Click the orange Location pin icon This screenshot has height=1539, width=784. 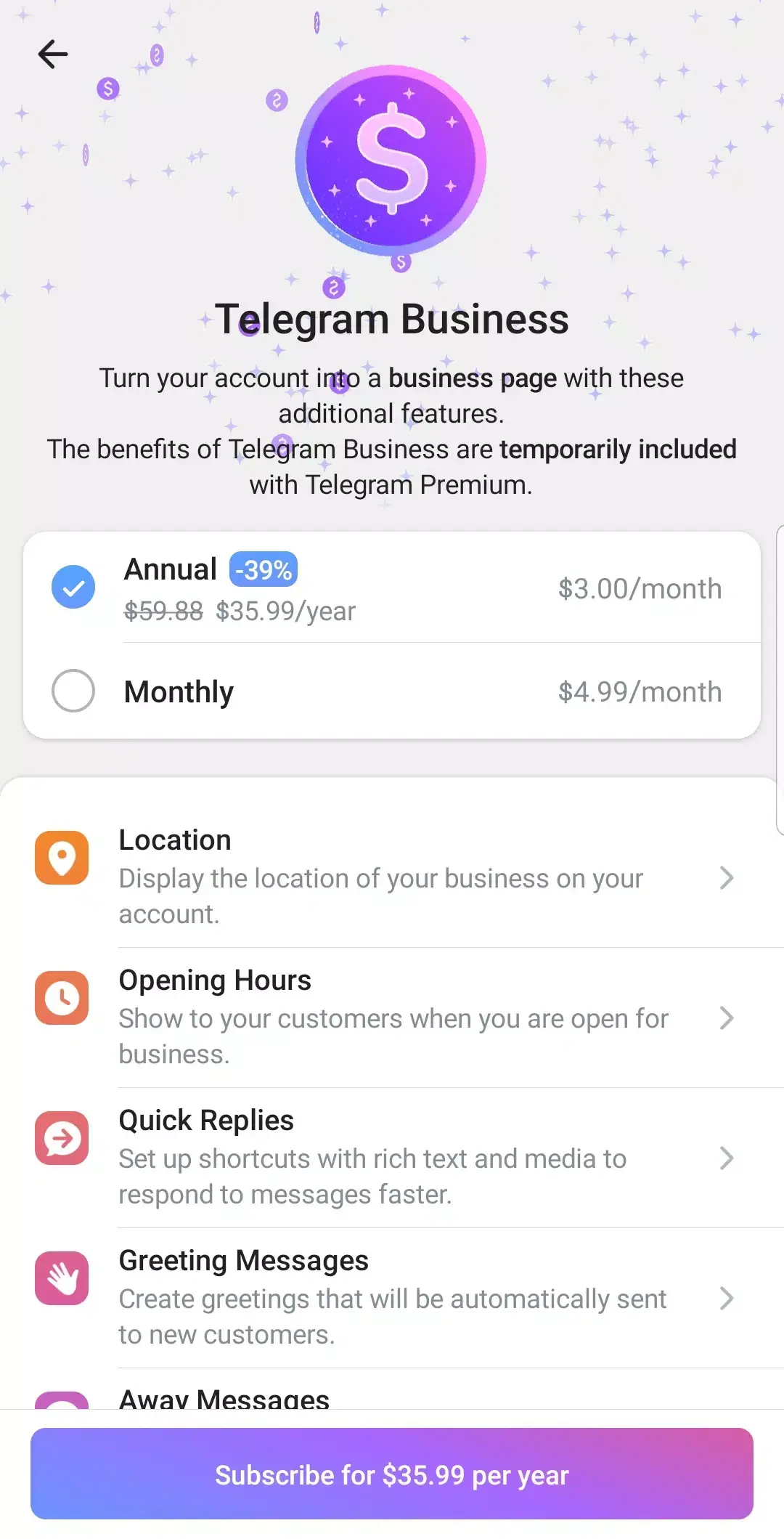pyautogui.click(x=62, y=857)
